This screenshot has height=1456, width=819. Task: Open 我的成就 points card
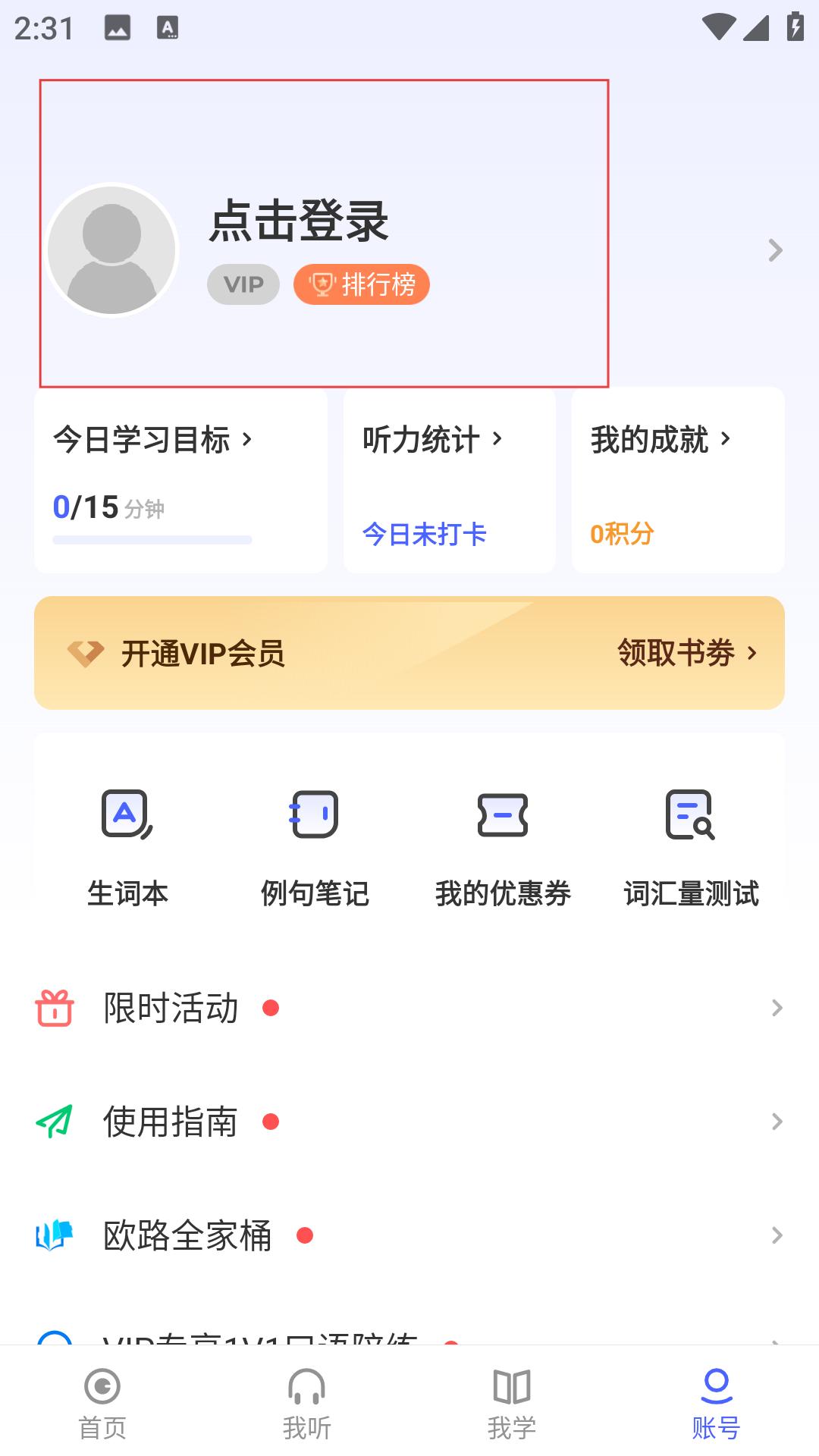pos(678,480)
